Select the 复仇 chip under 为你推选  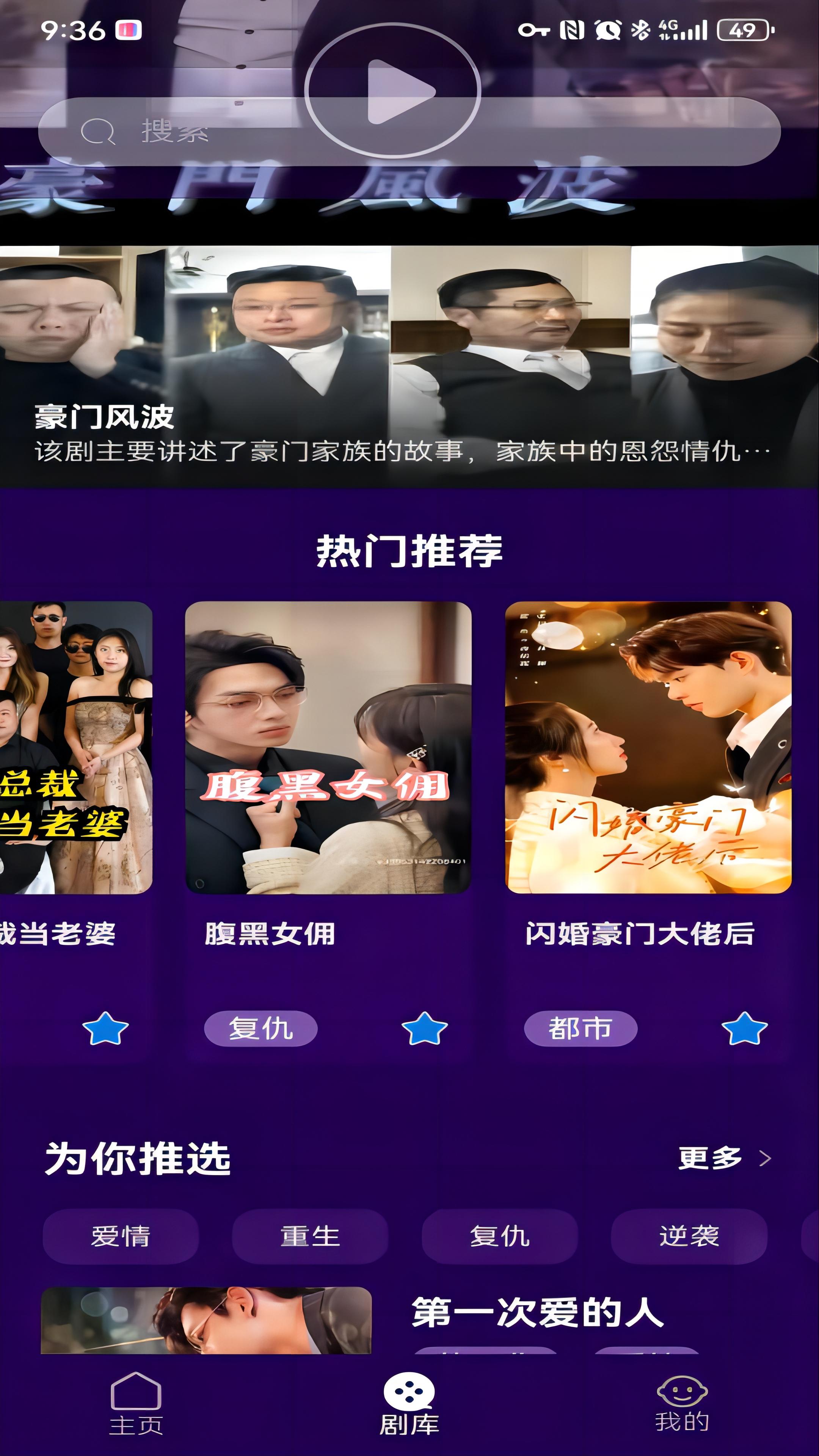[x=500, y=1236]
